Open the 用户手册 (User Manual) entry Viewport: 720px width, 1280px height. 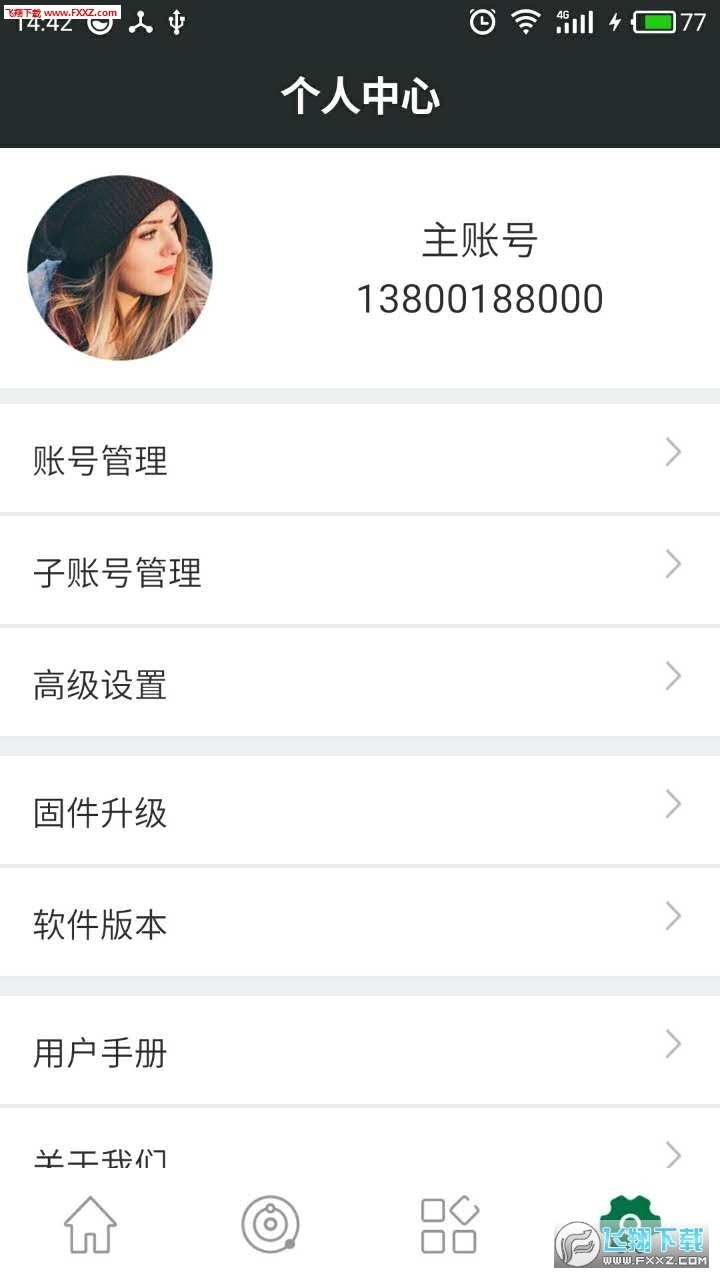98,1052
